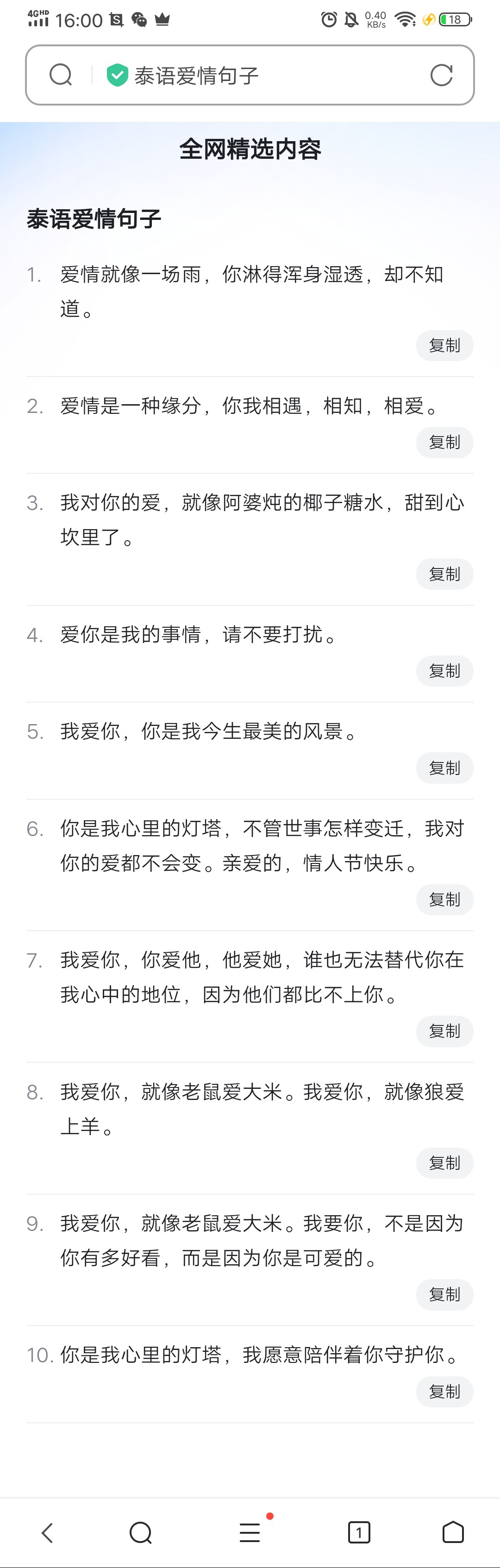
Task: Copy sentence 8 about 狼爱上羊
Action: [x=444, y=1162]
